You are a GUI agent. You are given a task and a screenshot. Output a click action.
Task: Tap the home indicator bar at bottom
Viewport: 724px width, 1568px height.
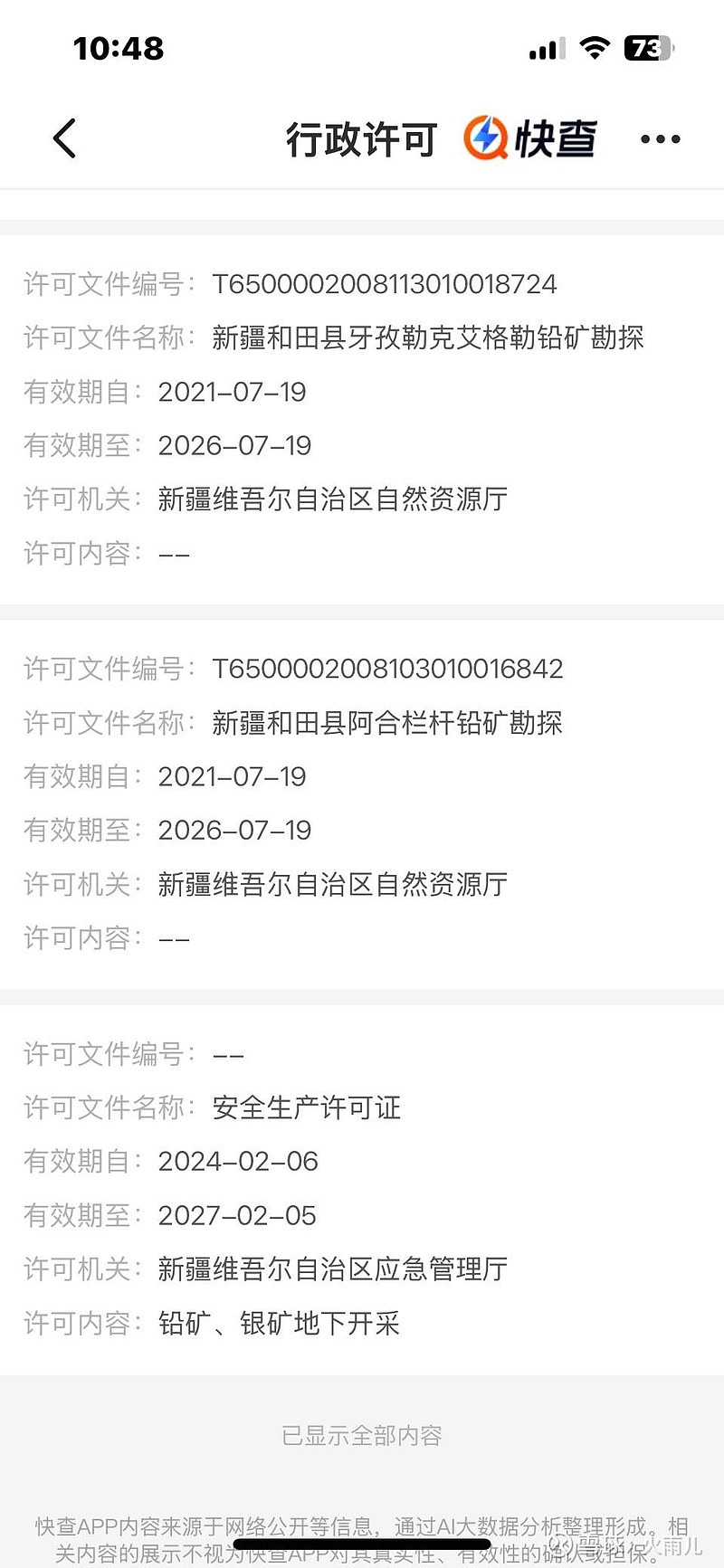pos(362,1544)
